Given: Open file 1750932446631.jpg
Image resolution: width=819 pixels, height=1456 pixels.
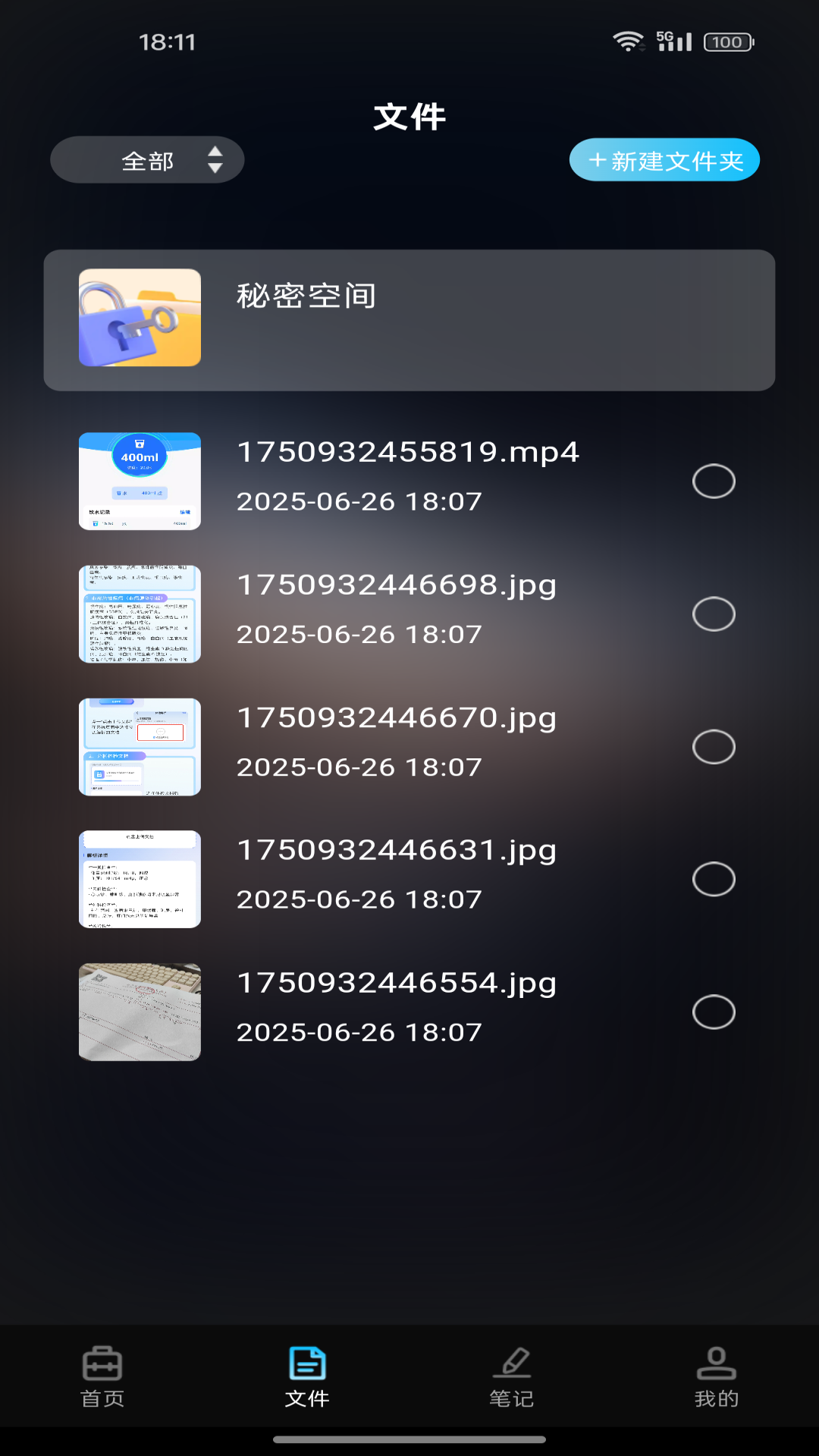Looking at the screenshot, I should tap(396, 851).
